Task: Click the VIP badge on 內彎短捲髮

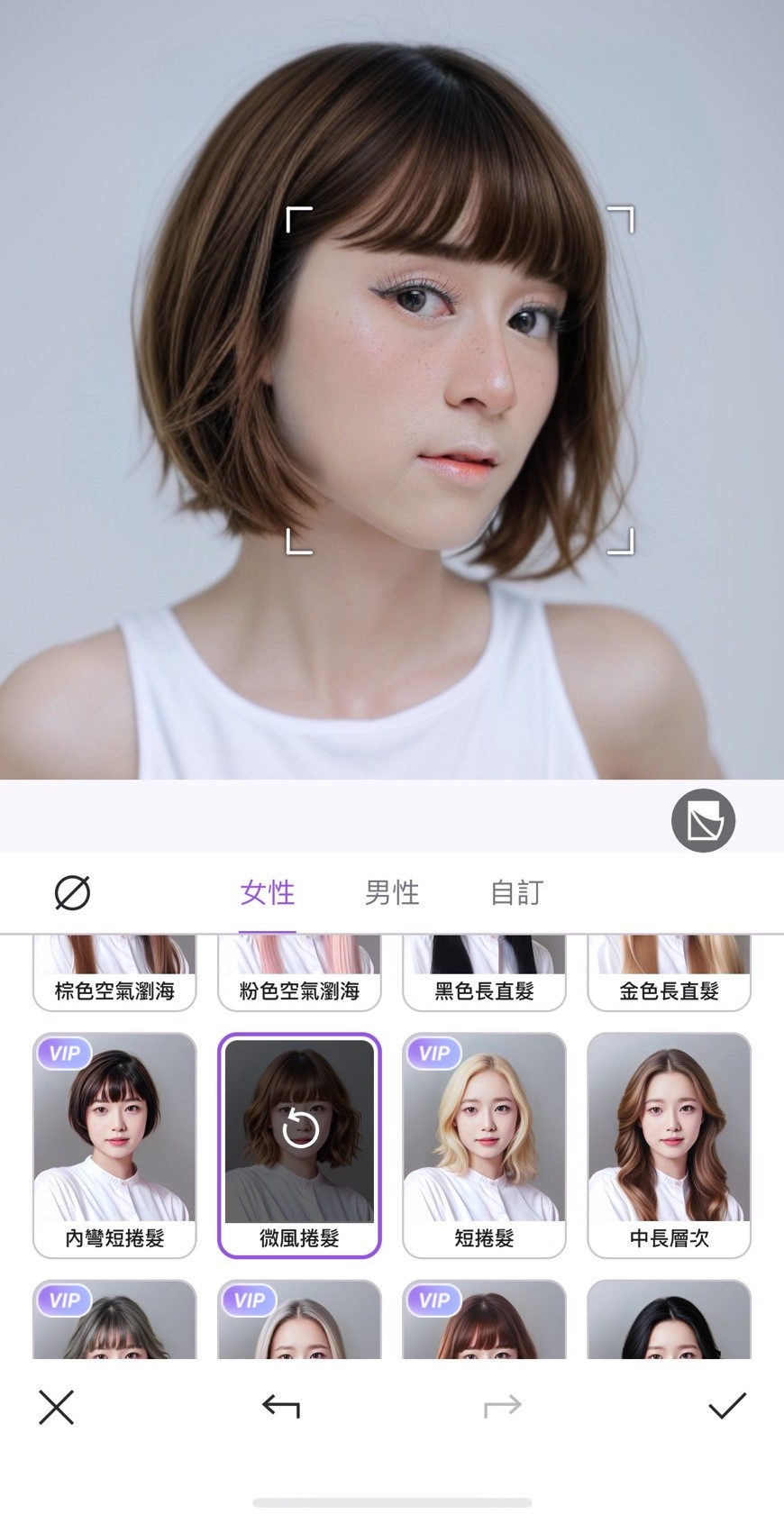Action: [64, 1052]
